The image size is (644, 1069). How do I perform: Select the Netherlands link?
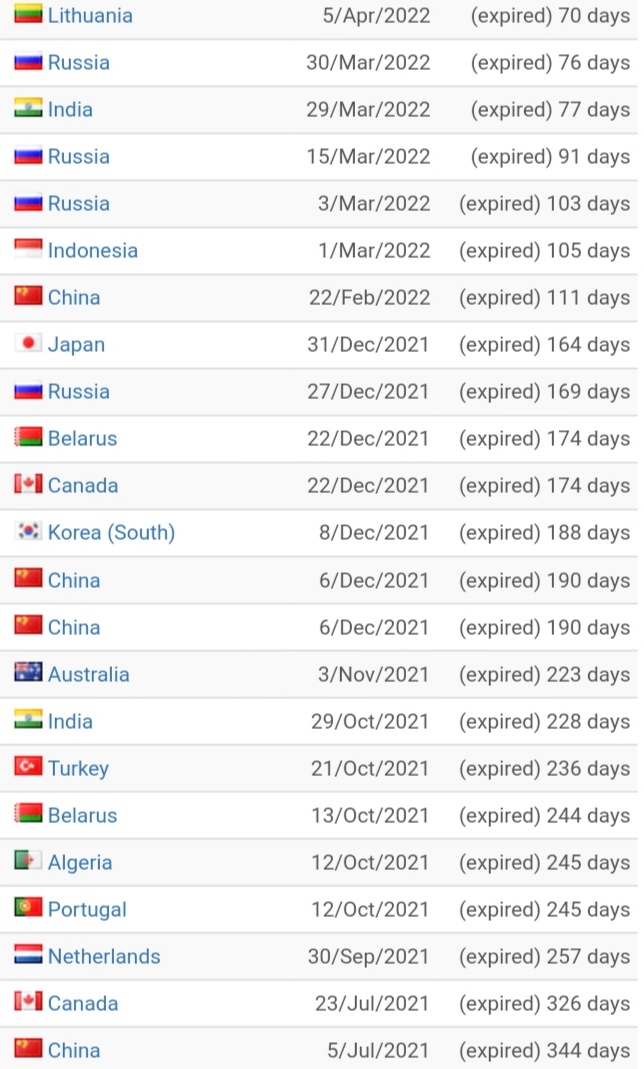pyautogui.click(x=104, y=957)
